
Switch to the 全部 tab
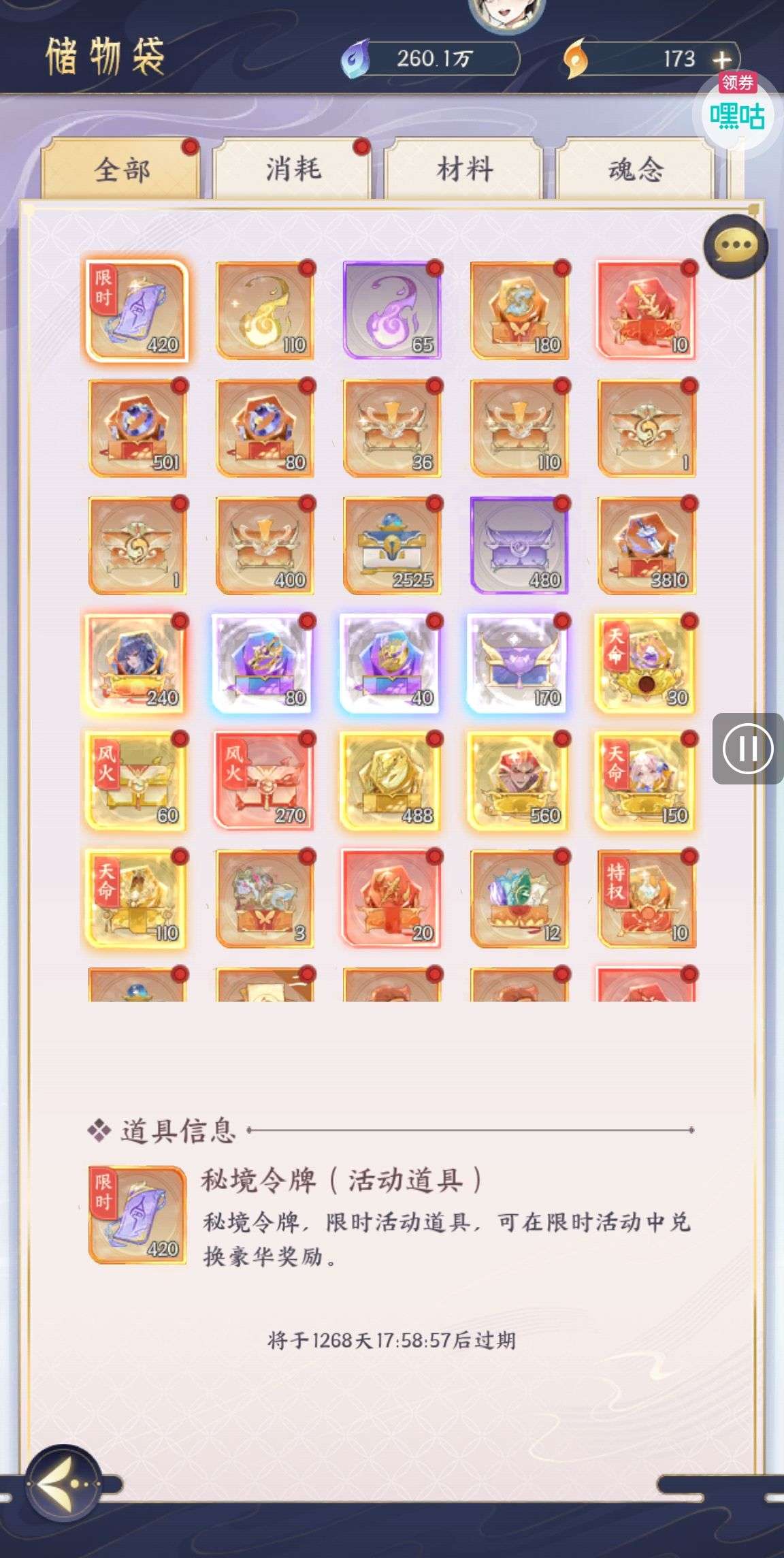tap(121, 170)
